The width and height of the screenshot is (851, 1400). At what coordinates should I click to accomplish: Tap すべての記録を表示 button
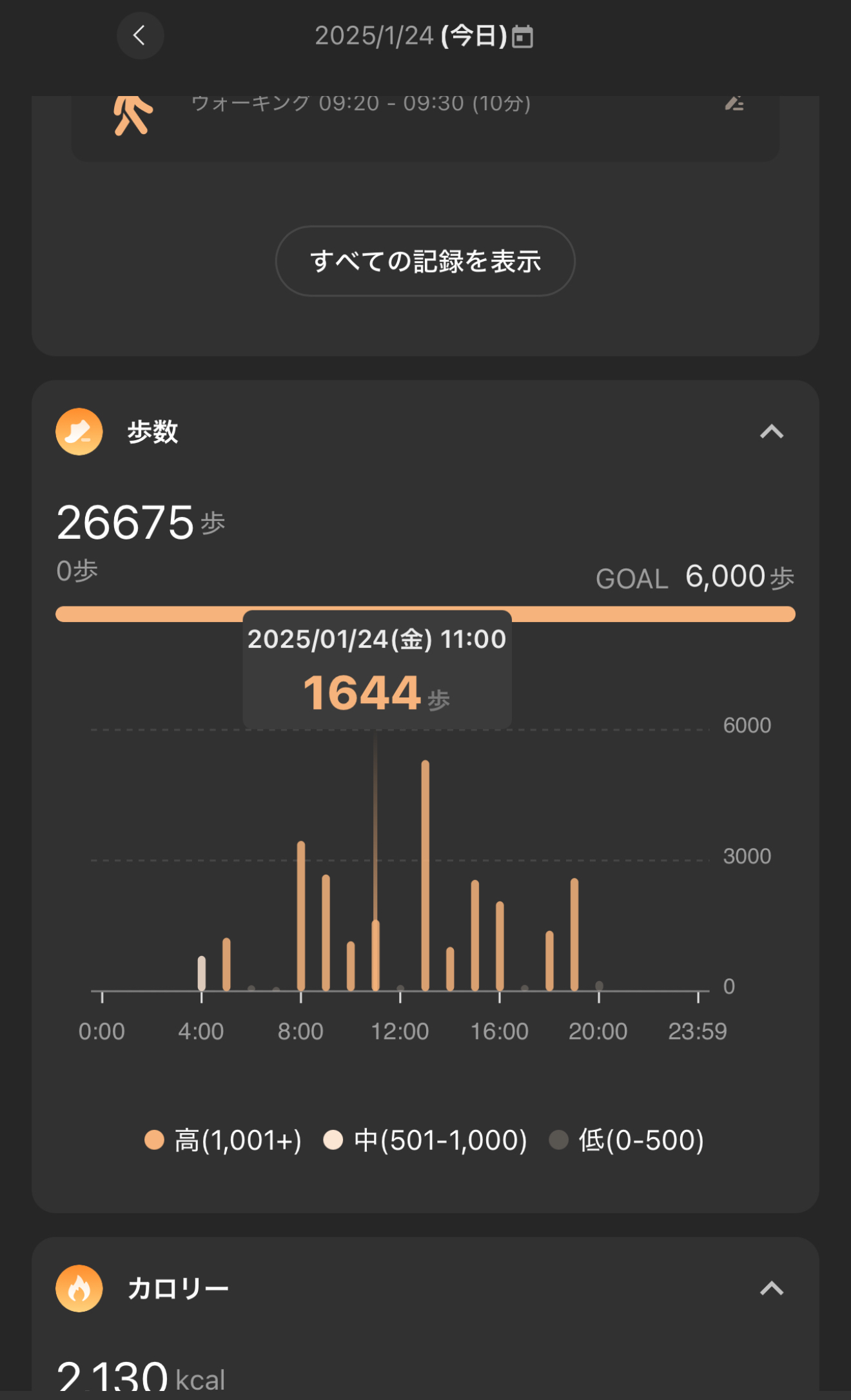pos(425,261)
